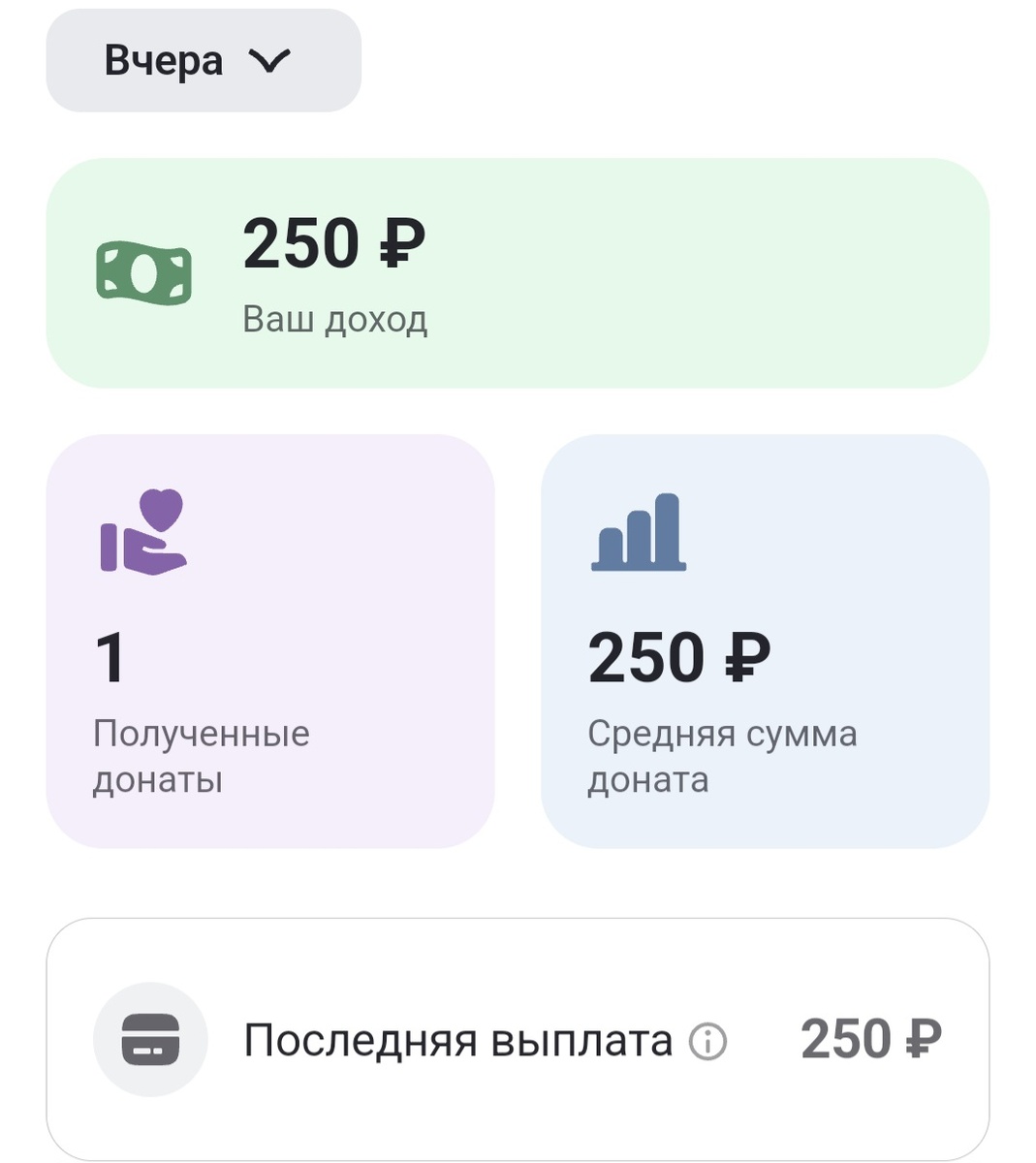
Task: Open the Последняя выплата payout row
Action: (518, 1039)
